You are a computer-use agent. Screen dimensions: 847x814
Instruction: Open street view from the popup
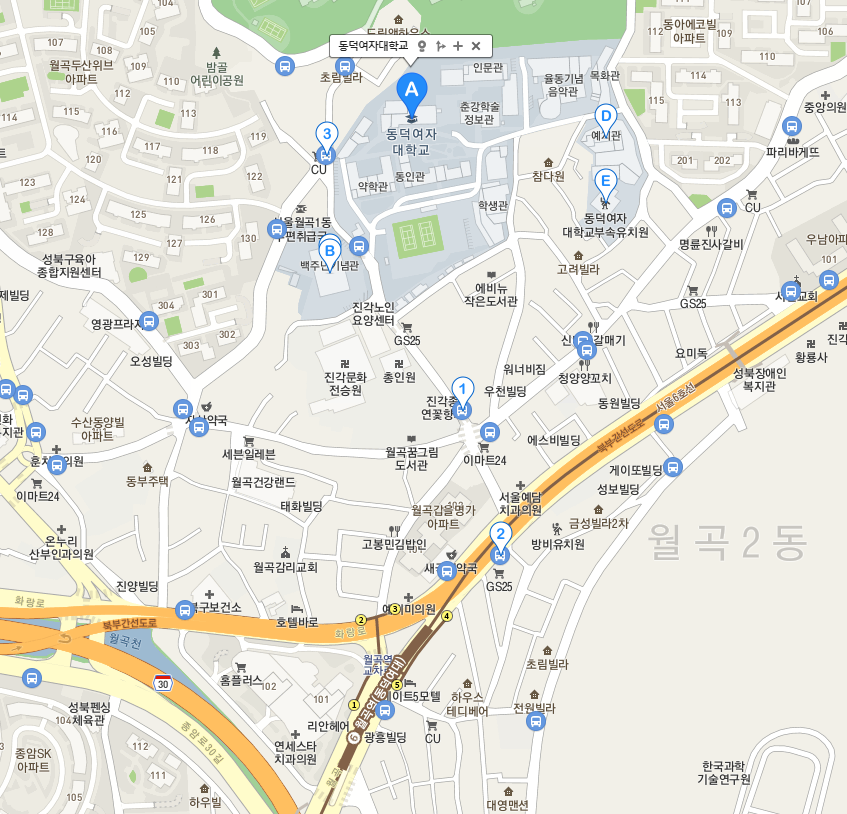(x=422, y=46)
